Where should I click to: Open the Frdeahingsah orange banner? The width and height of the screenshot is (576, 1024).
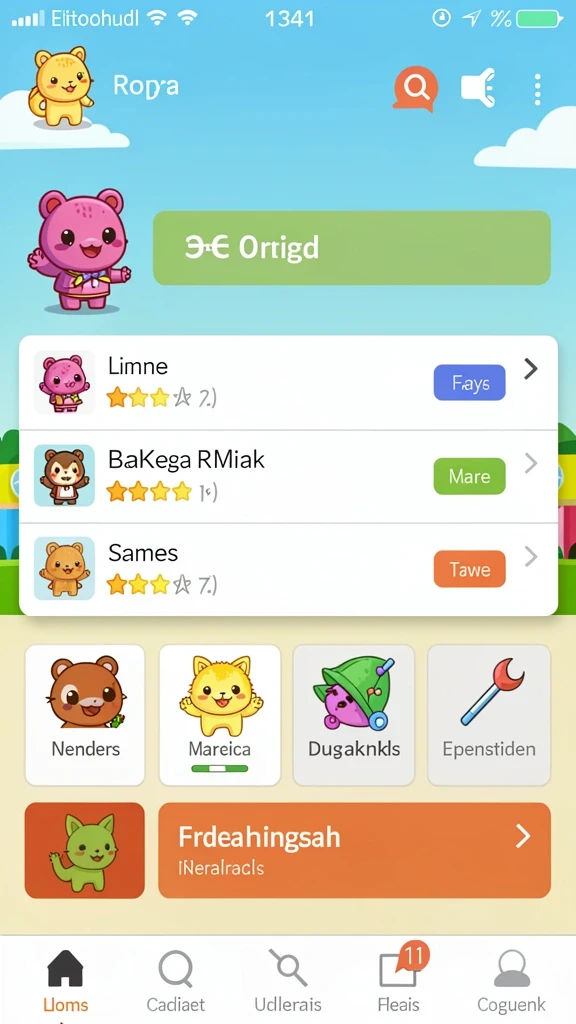point(354,850)
